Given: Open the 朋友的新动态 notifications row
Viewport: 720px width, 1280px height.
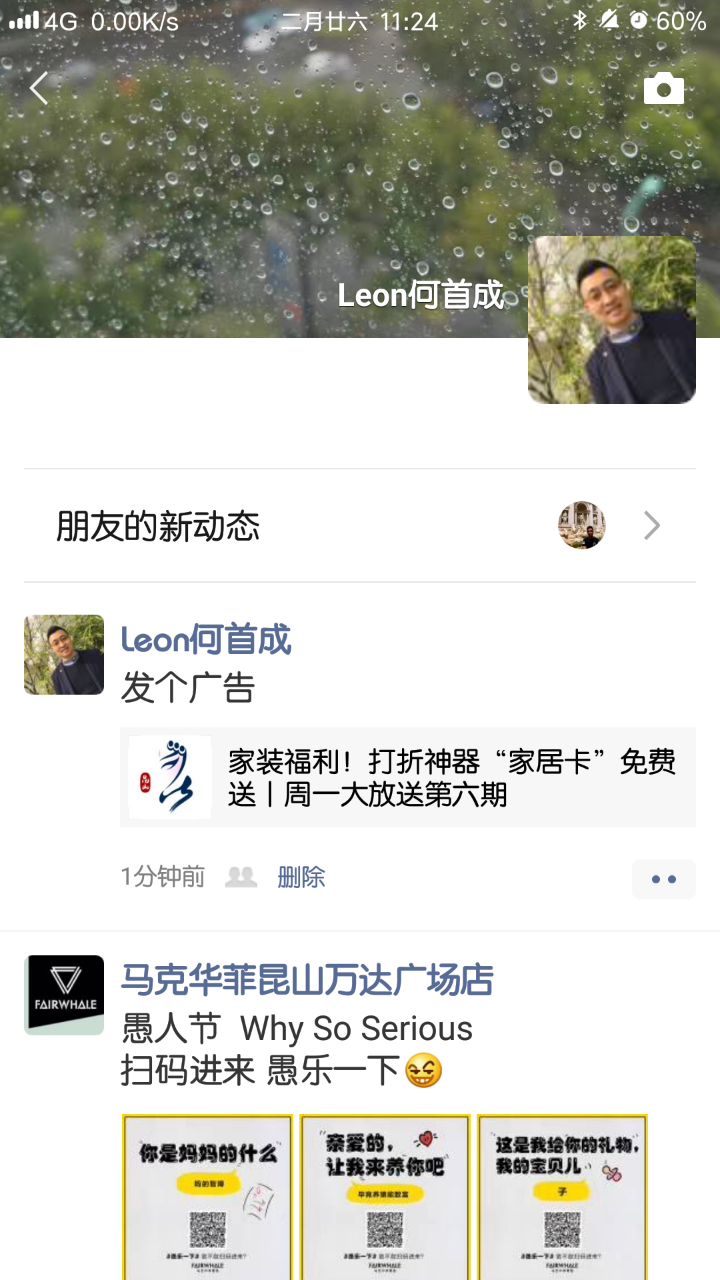Looking at the screenshot, I should [x=360, y=526].
